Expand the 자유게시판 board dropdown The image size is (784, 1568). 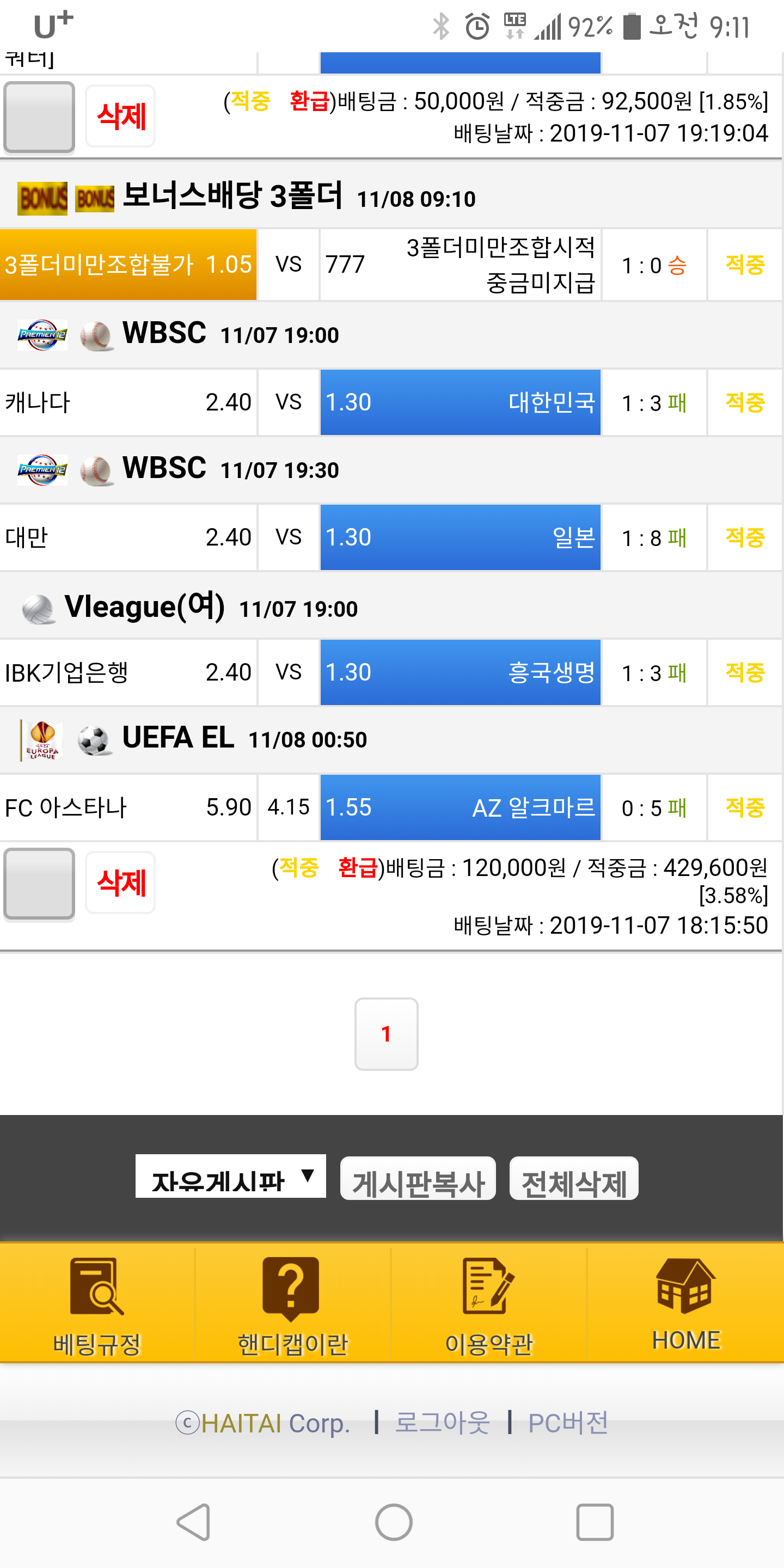click(231, 1177)
